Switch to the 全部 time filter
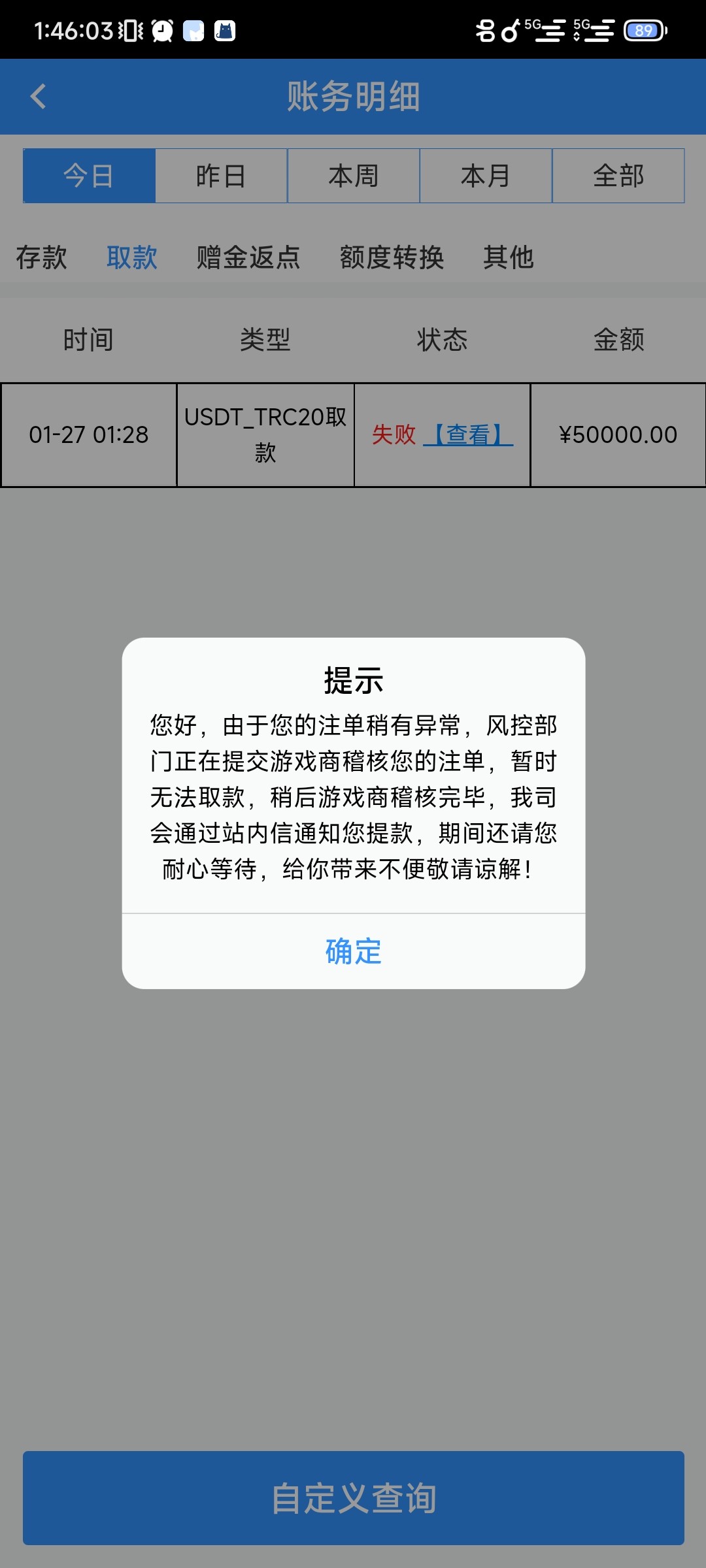 point(618,176)
